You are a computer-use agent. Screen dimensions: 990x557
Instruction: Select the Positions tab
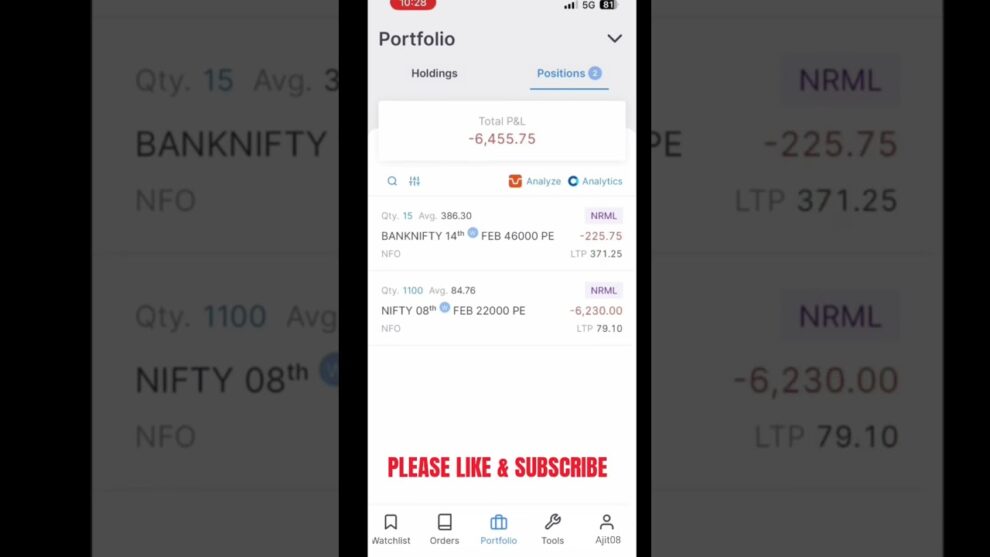pyautogui.click(x=568, y=73)
